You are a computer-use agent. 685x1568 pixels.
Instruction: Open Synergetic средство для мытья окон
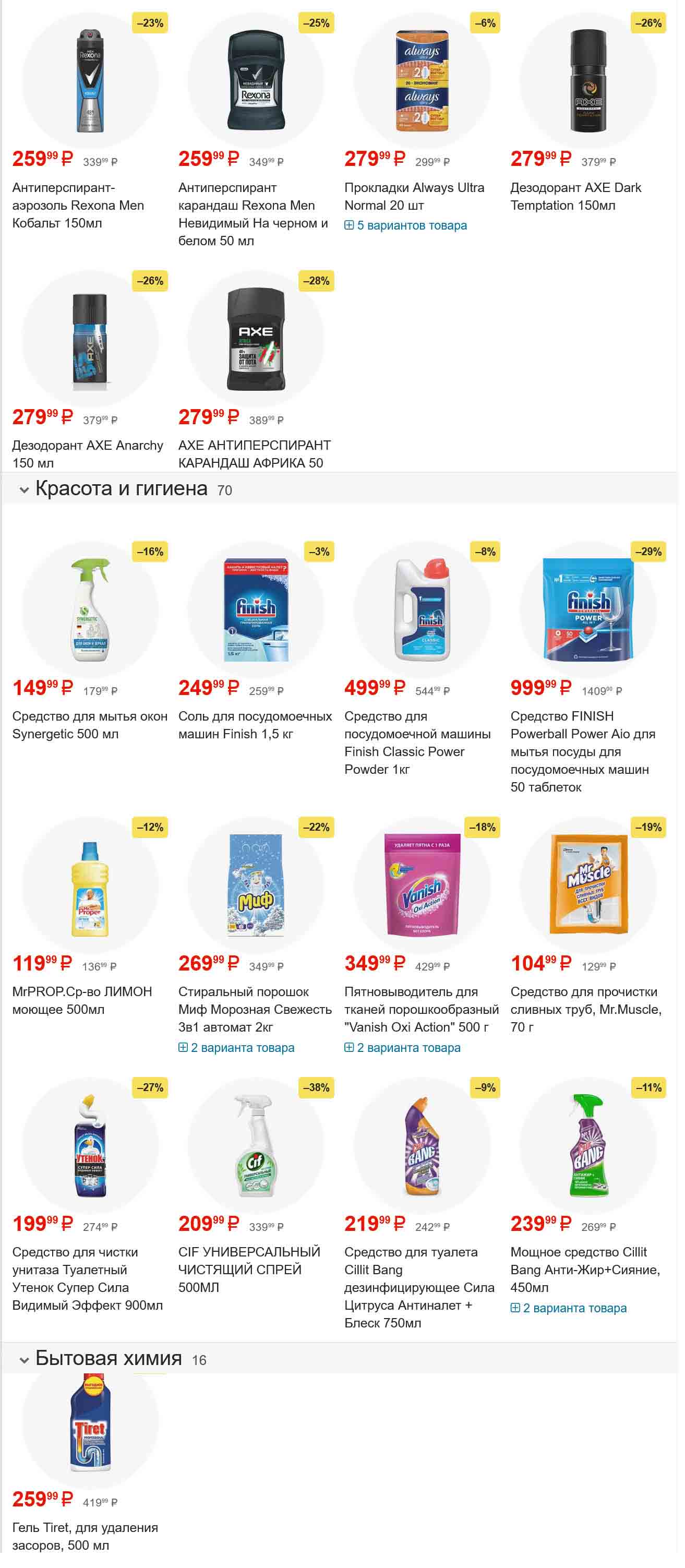89,725
